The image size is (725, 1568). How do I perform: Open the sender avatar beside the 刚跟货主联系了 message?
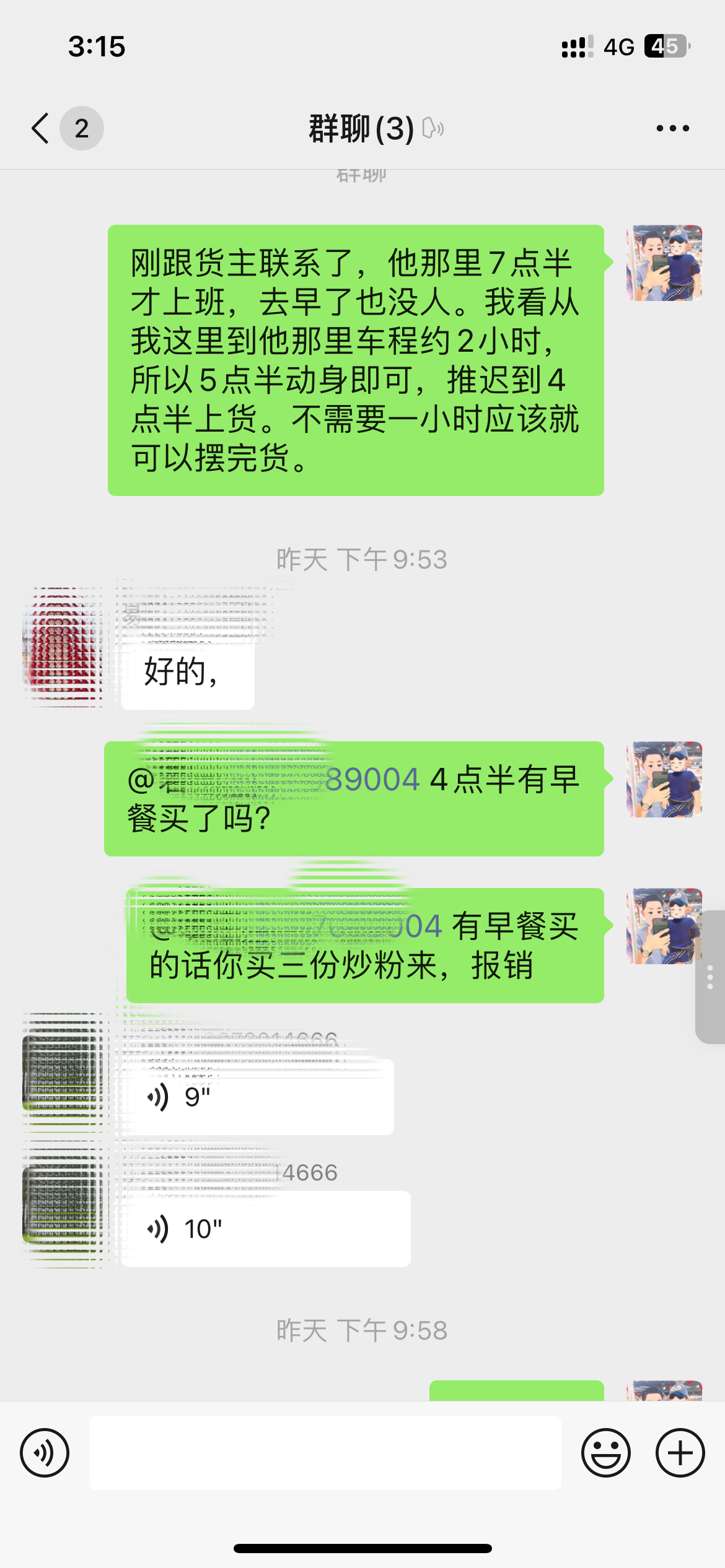click(664, 263)
